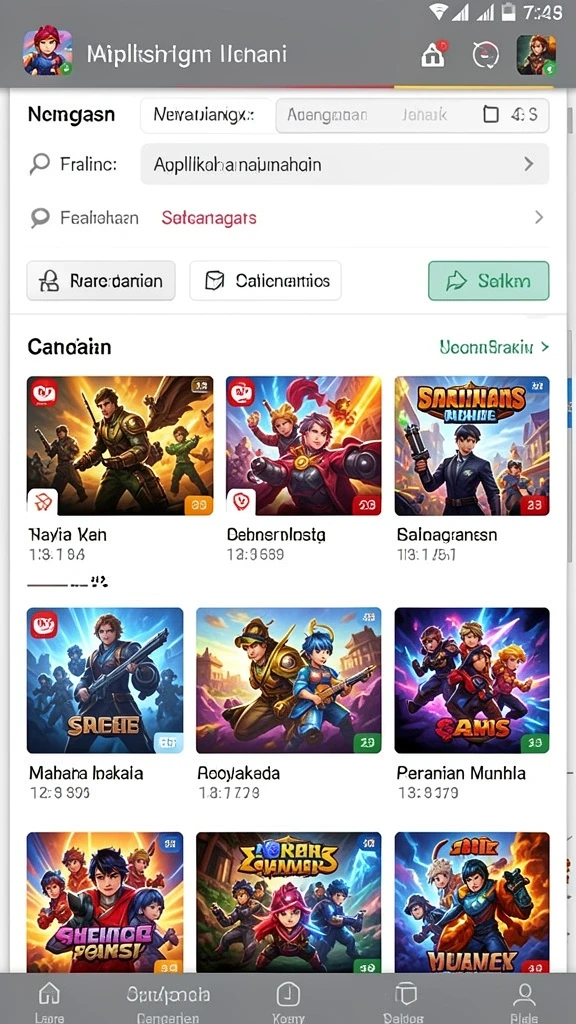
Task: Go to the home tab in bottom navigation
Action: [x=50, y=999]
